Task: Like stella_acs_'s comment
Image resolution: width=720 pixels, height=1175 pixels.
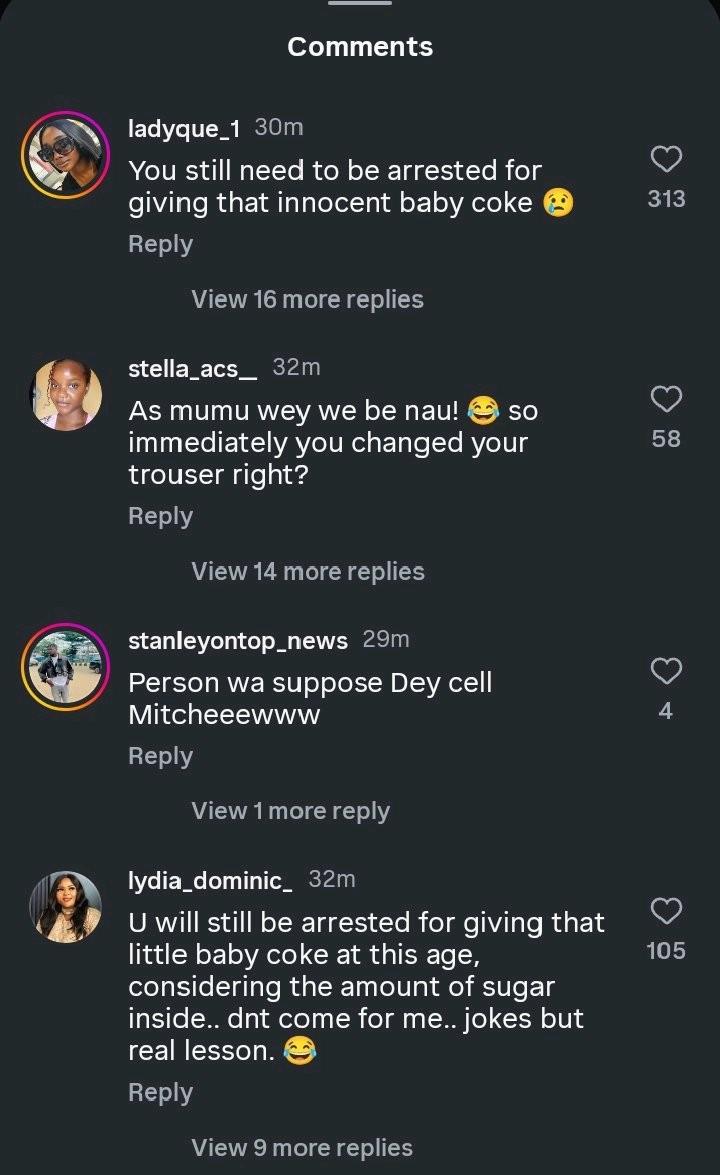Action: click(666, 399)
